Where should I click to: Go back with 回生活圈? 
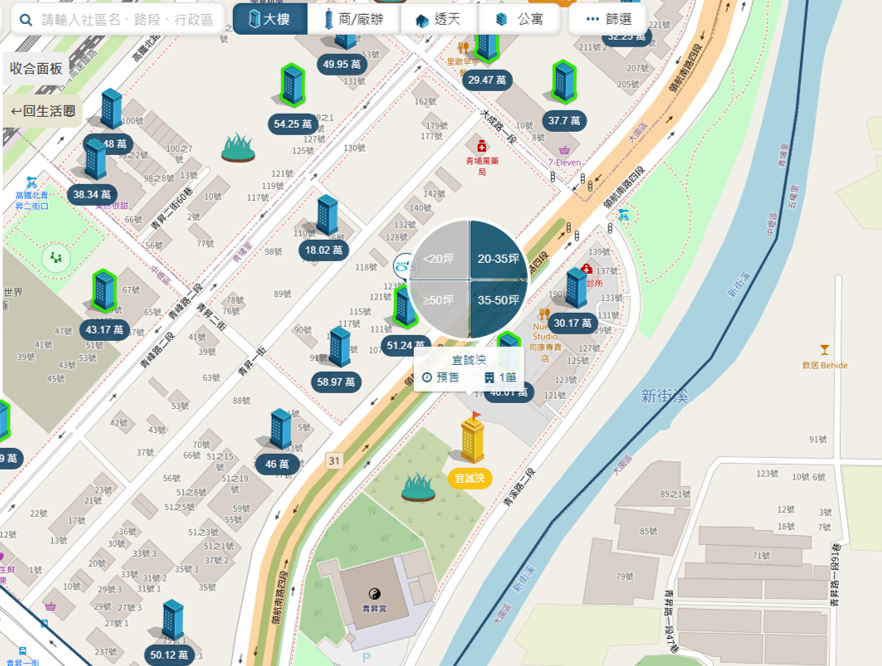click(x=41, y=111)
